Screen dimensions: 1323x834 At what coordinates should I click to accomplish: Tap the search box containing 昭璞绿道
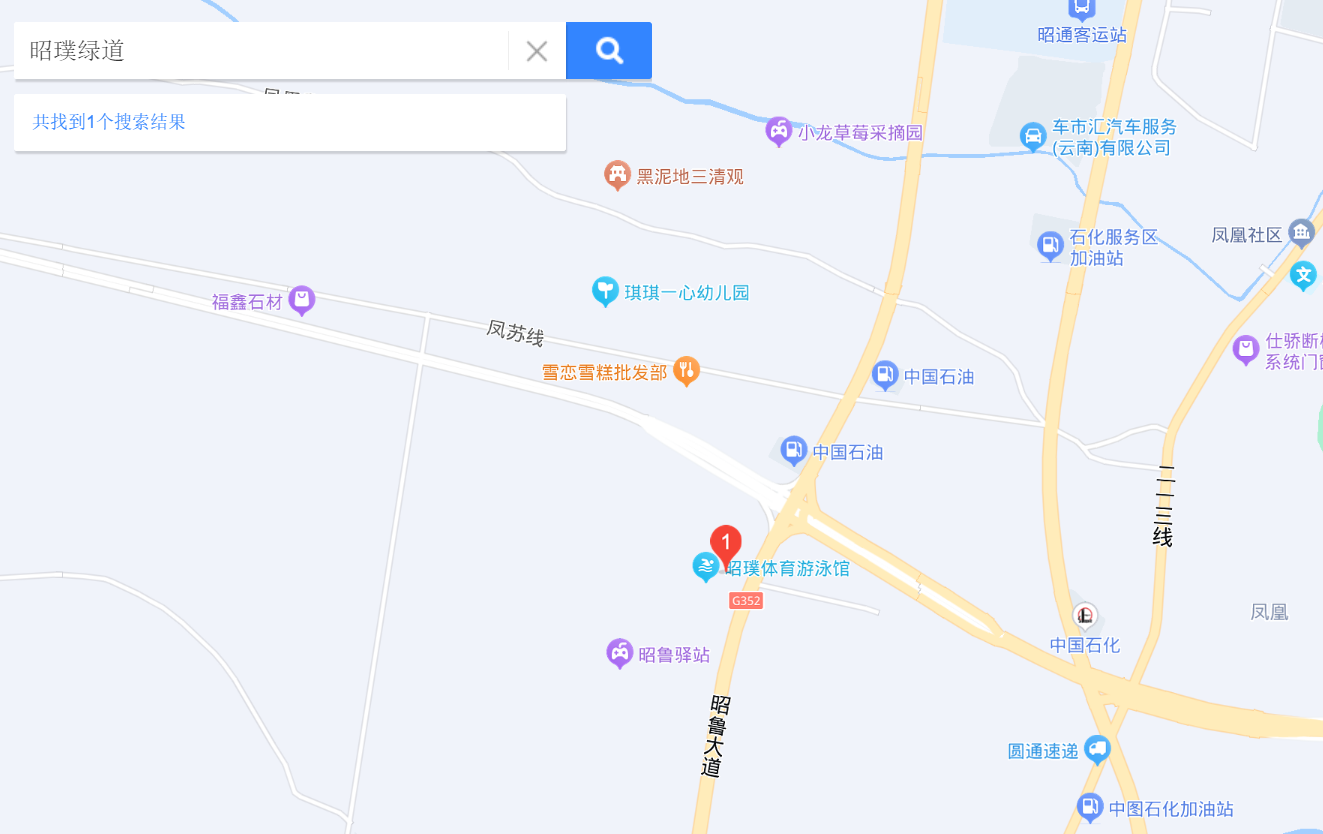[260, 50]
